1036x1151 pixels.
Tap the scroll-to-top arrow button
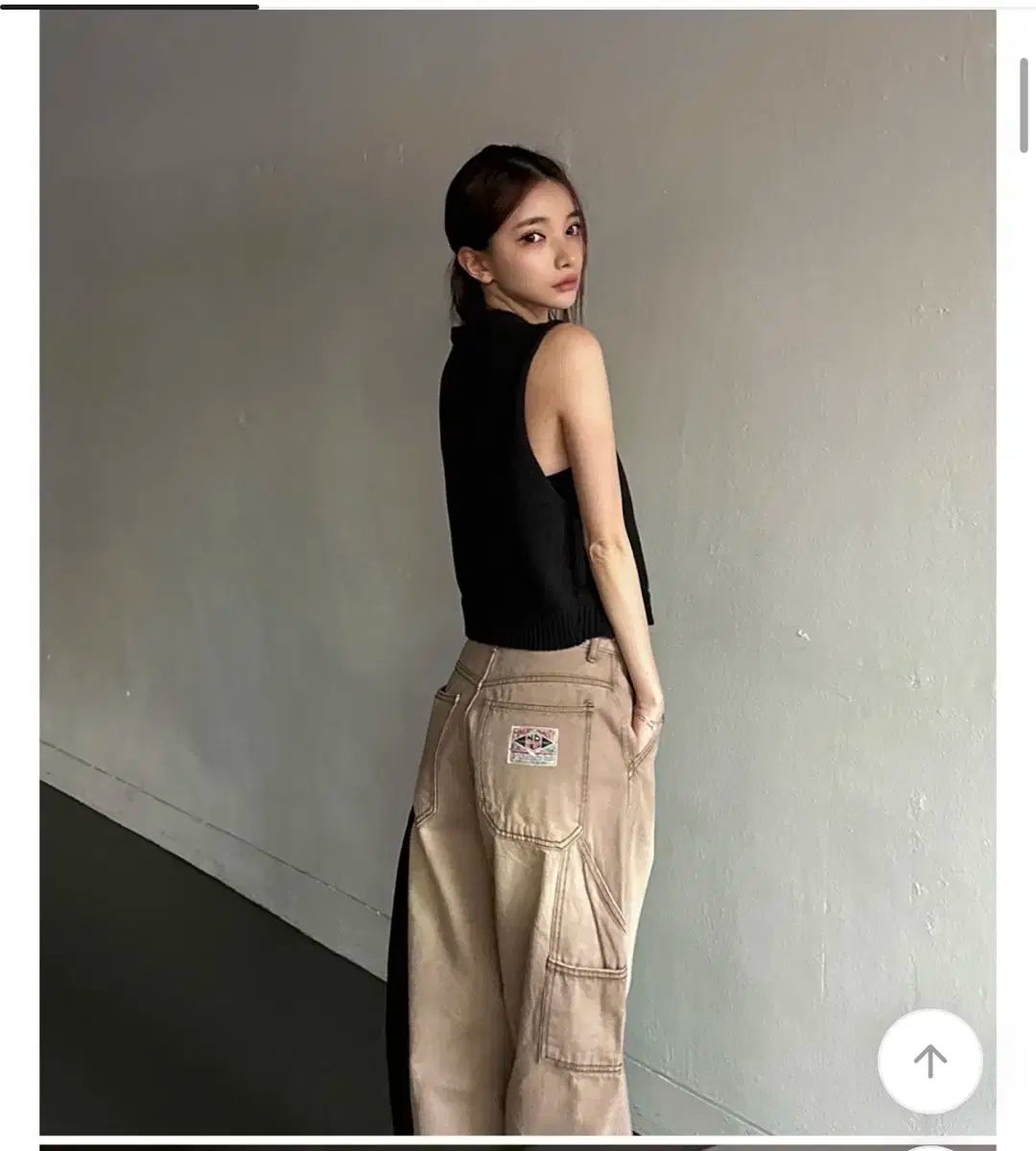930,1061
